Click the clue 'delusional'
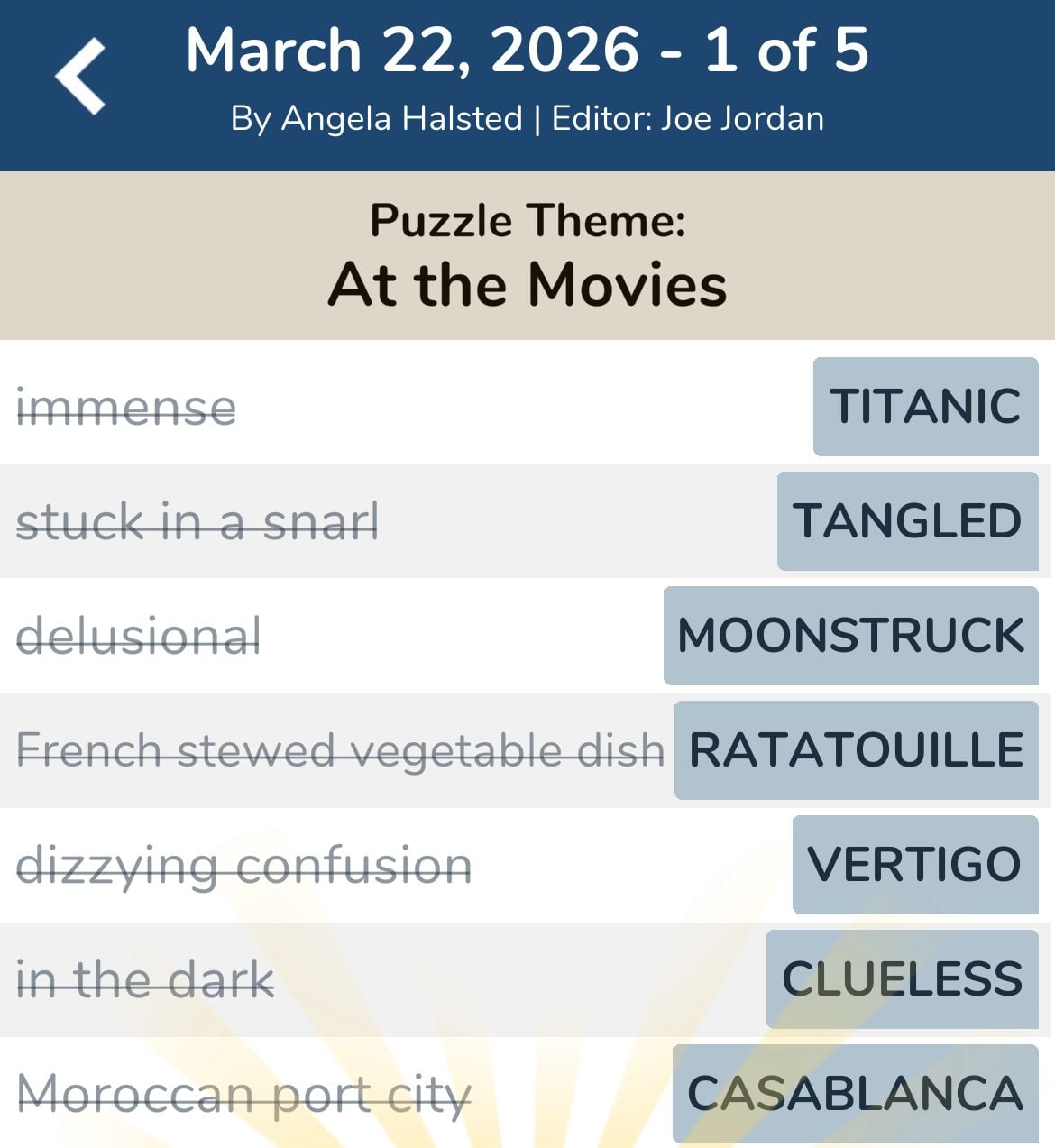Viewport: 1055px width, 1148px height. pyautogui.click(x=140, y=636)
